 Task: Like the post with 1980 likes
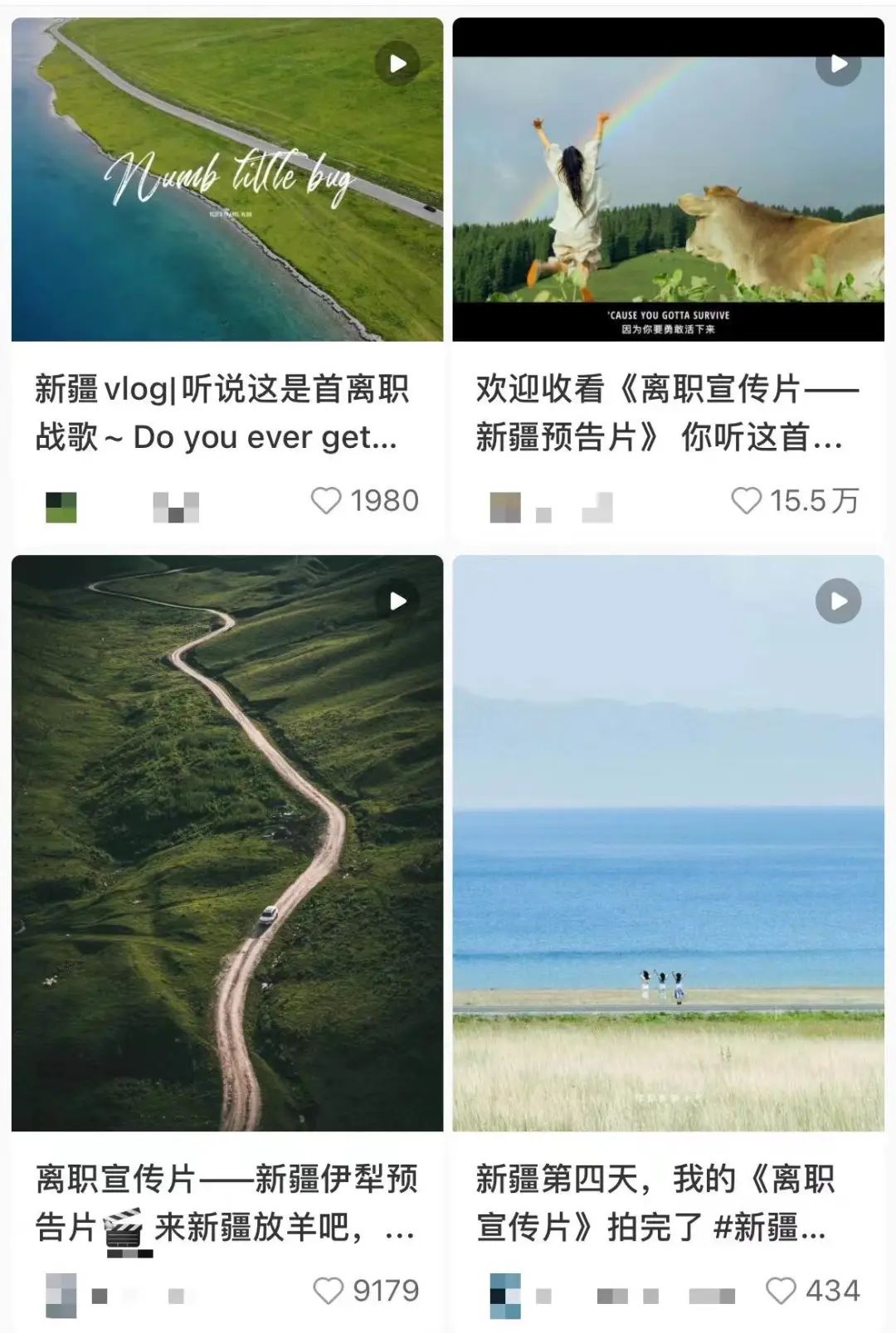pyautogui.click(x=326, y=501)
